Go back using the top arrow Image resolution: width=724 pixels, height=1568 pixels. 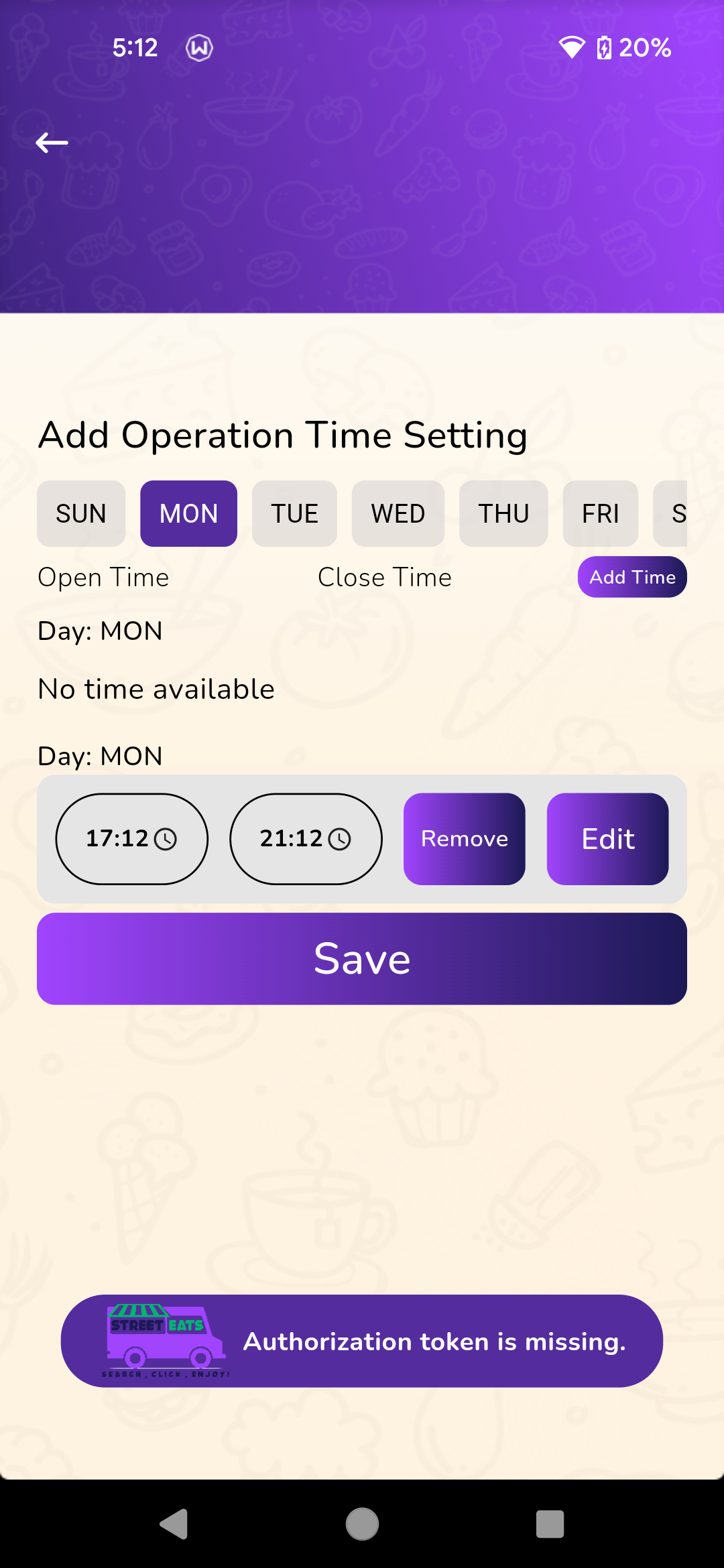click(x=52, y=143)
